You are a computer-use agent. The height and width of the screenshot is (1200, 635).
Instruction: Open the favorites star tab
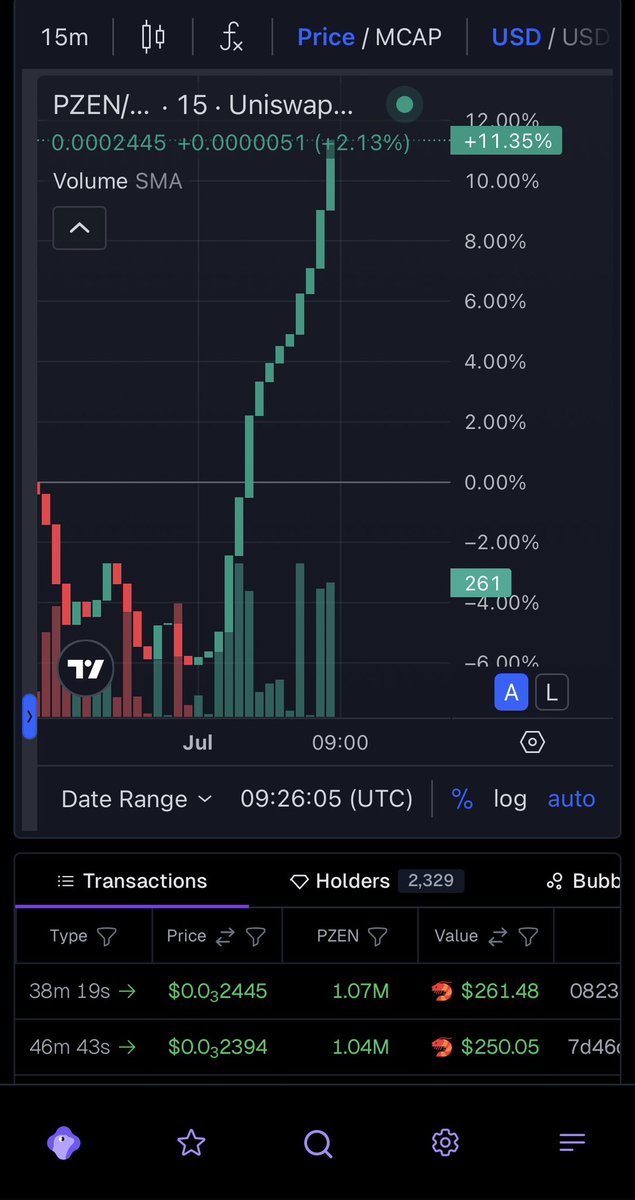tap(191, 1142)
